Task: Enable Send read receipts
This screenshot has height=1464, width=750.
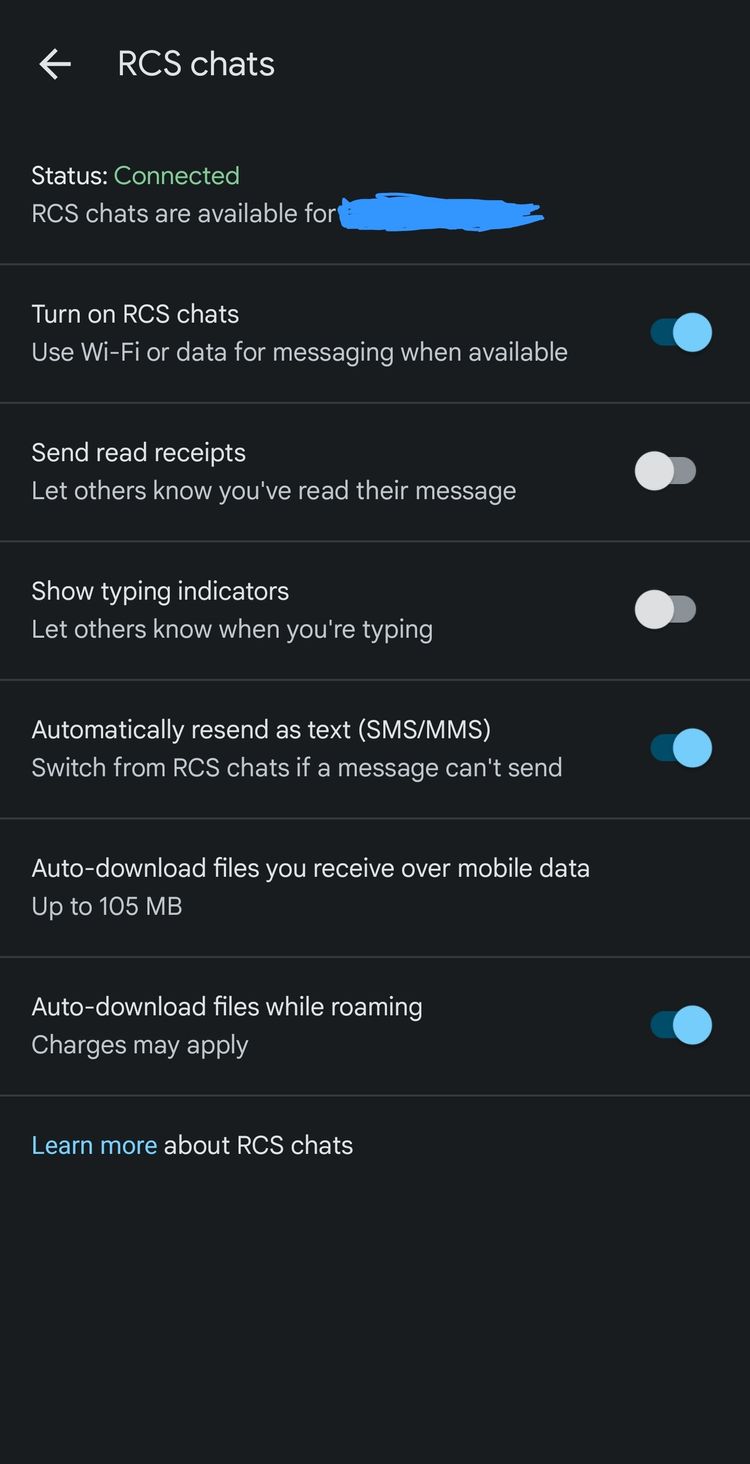Action: pyautogui.click(x=666, y=471)
